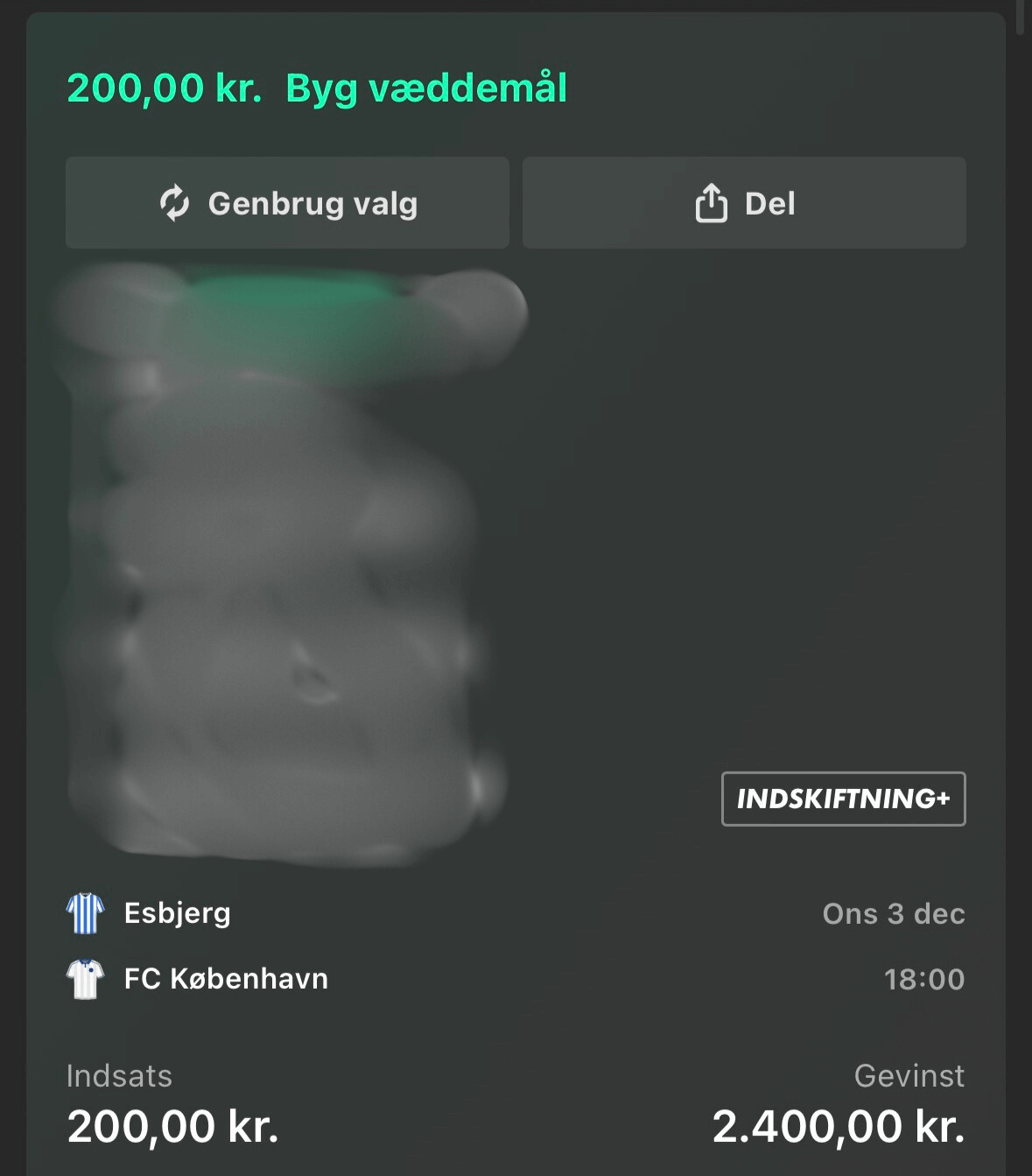The width and height of the screenshot is (1032, 1176).
Task: Share this bet with Del
Action: tap(744, 203)
